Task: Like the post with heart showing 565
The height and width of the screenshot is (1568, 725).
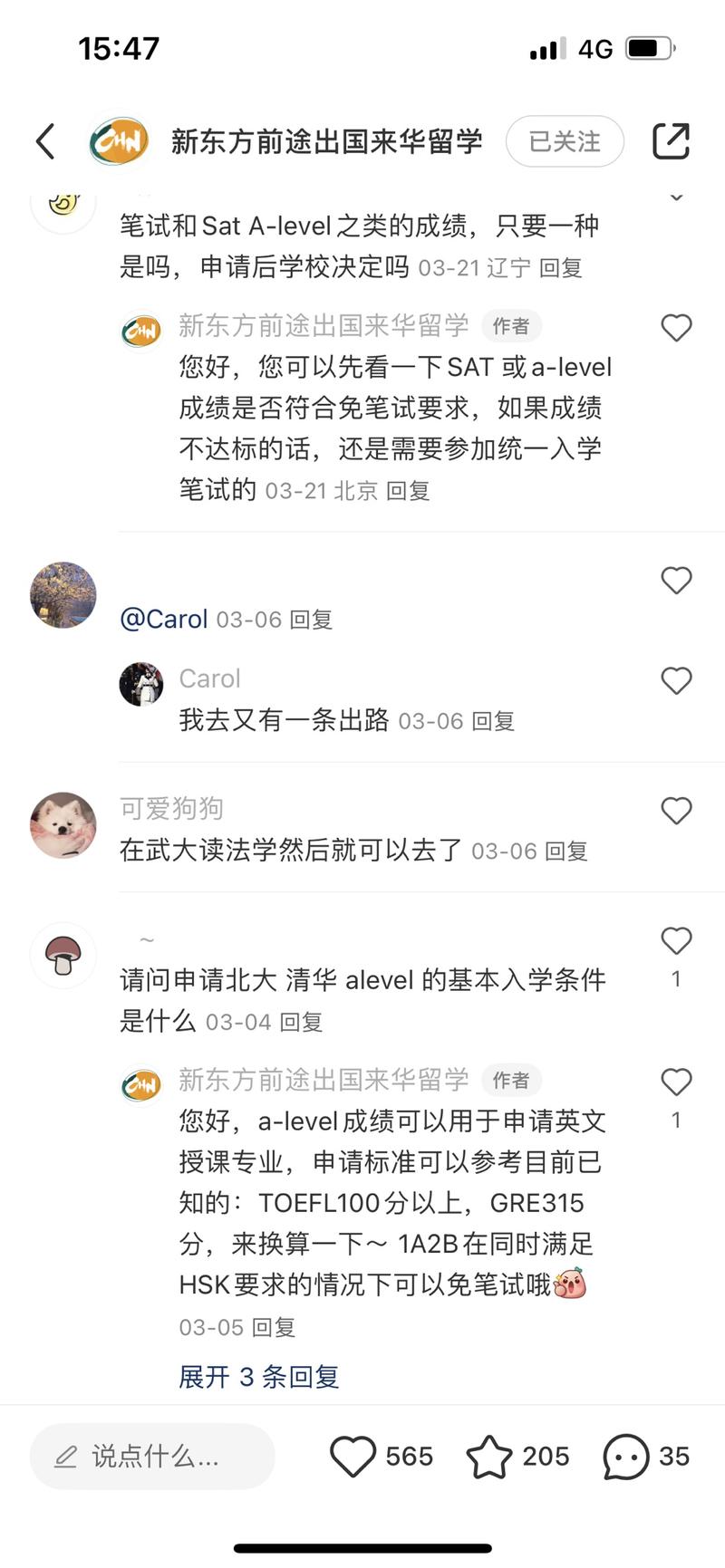Action: (x=353, y=1457)
